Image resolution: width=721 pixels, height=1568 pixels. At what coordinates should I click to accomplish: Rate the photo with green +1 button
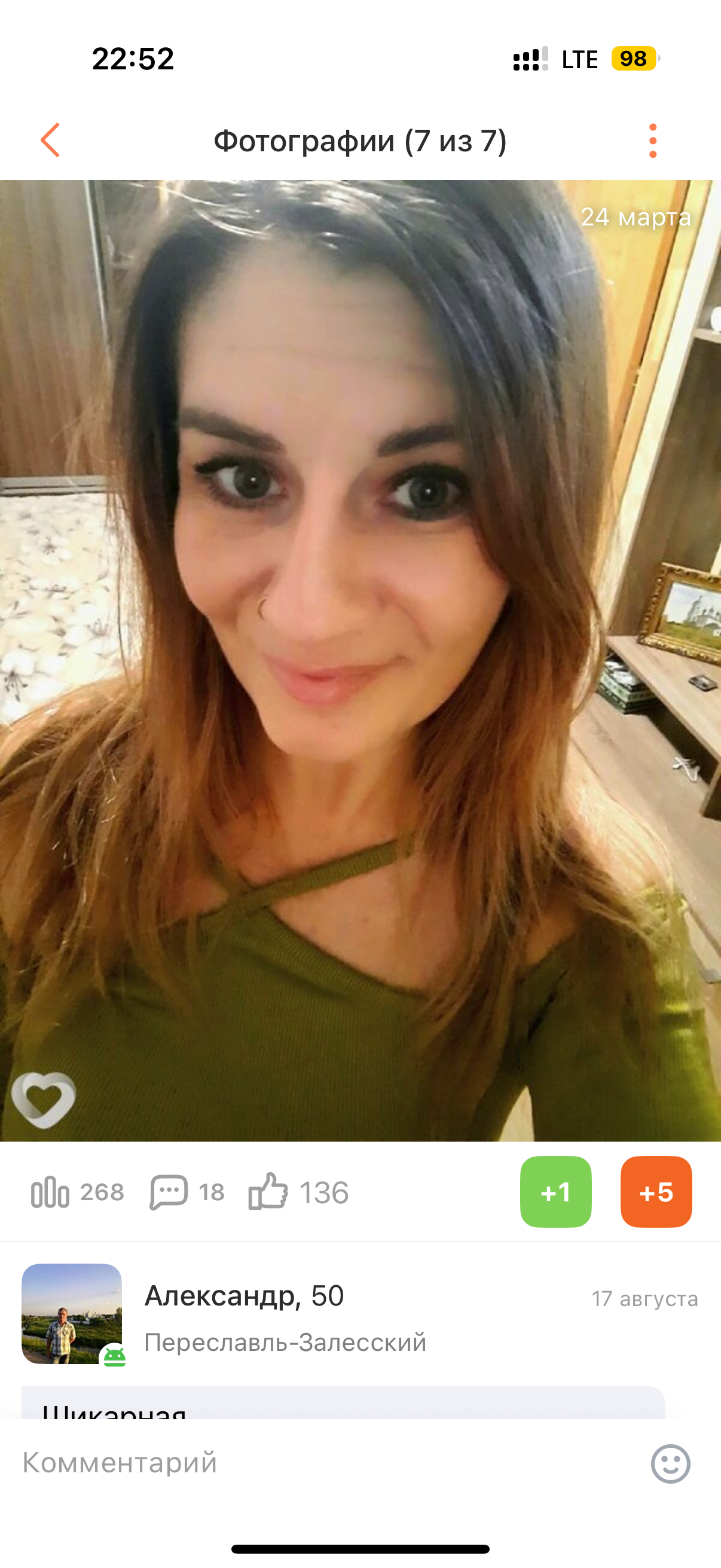tap(555, 1192)
